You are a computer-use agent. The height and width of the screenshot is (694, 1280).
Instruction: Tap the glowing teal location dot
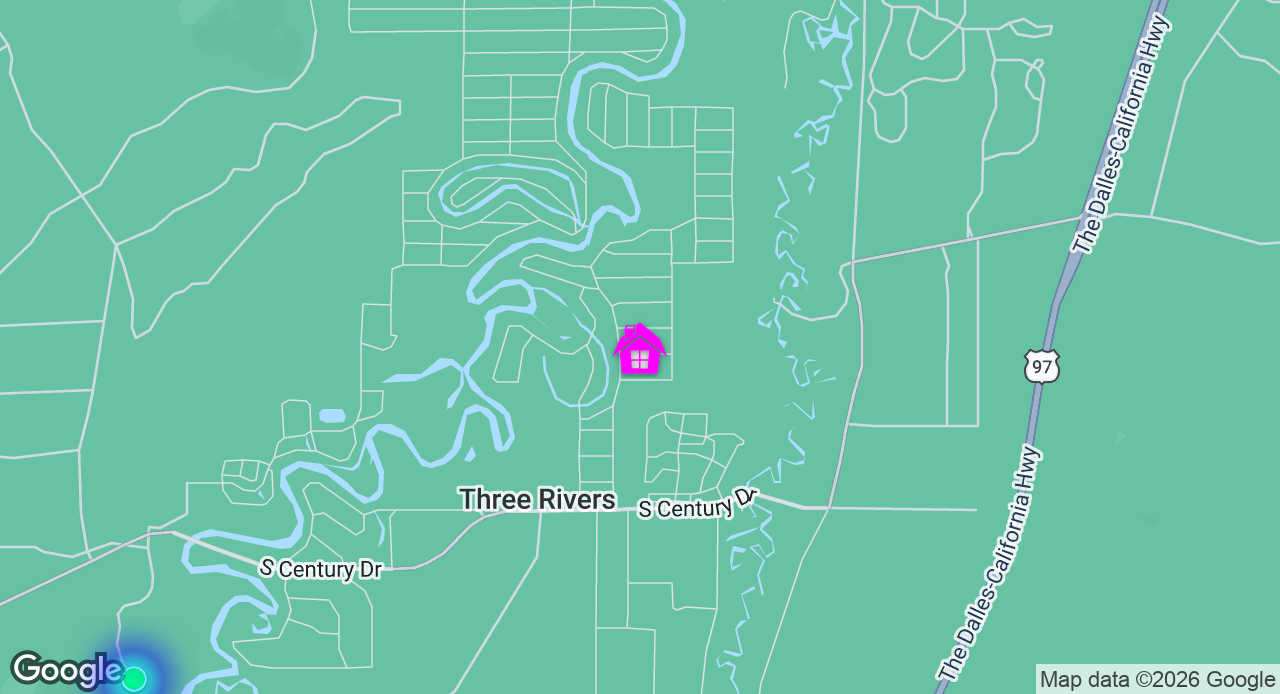point(134,679)
